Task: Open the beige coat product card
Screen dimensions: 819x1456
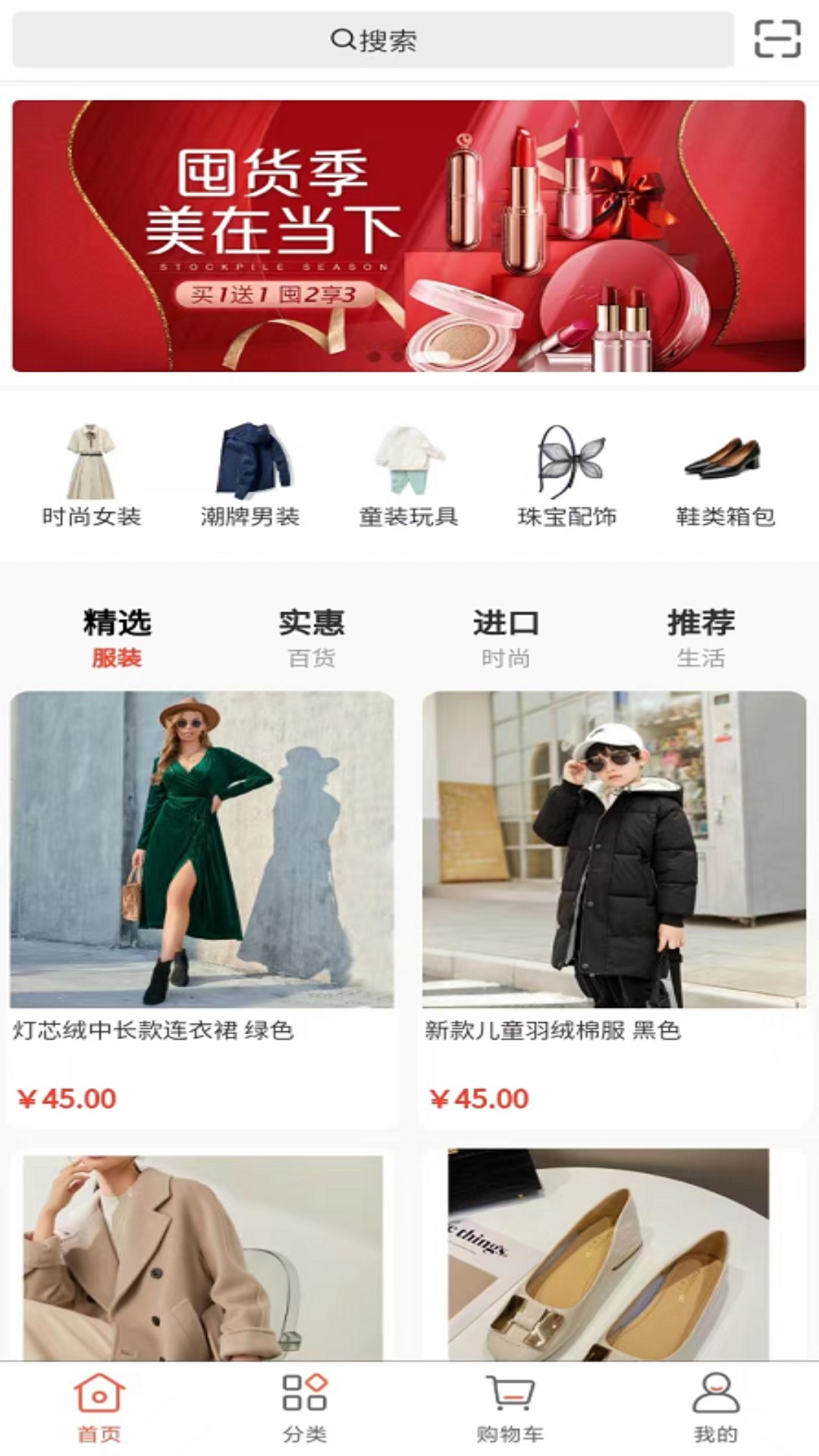Action: pos(202,1255)
